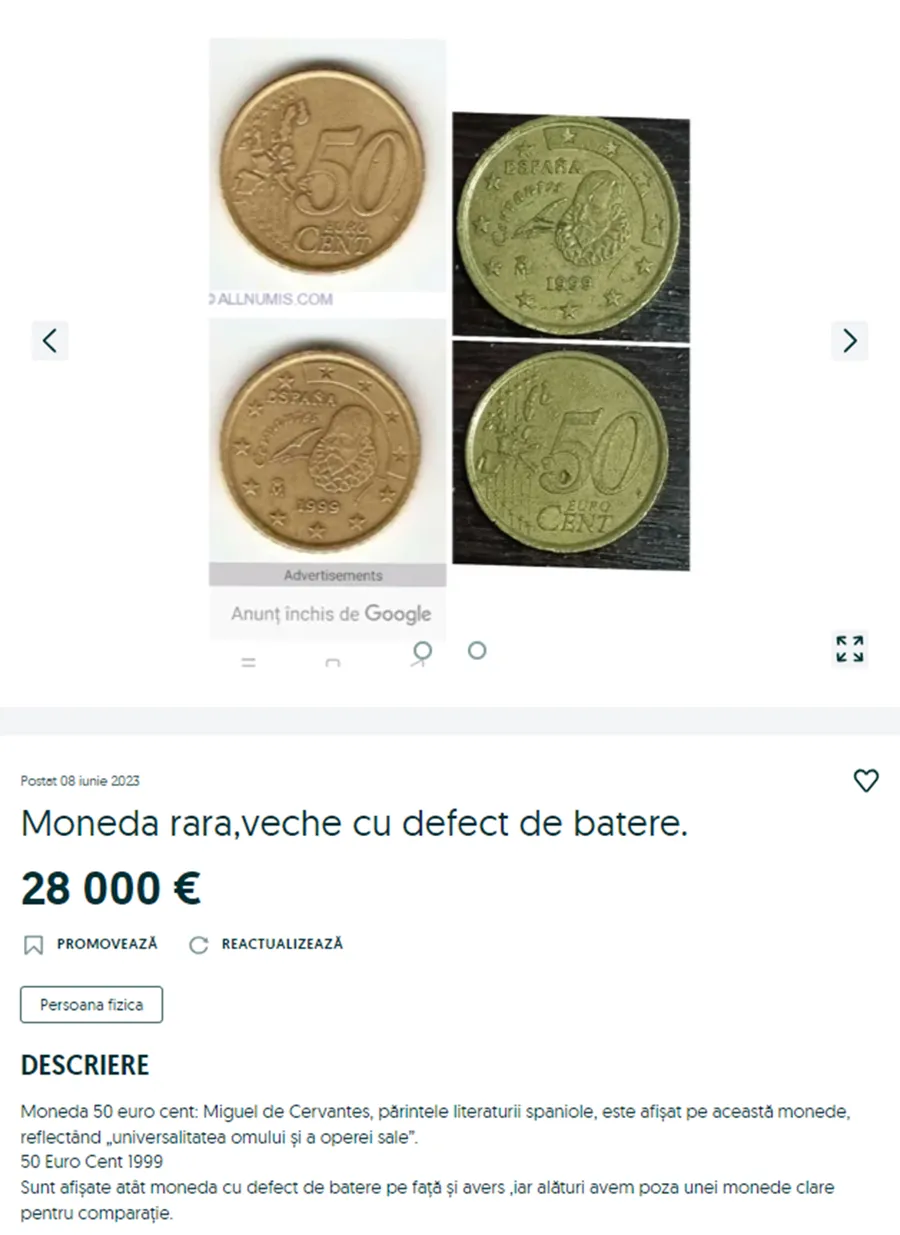Open the photo gallery in fullscreen
This screenshot has width=900, height=1235.
tap(850, 649)
